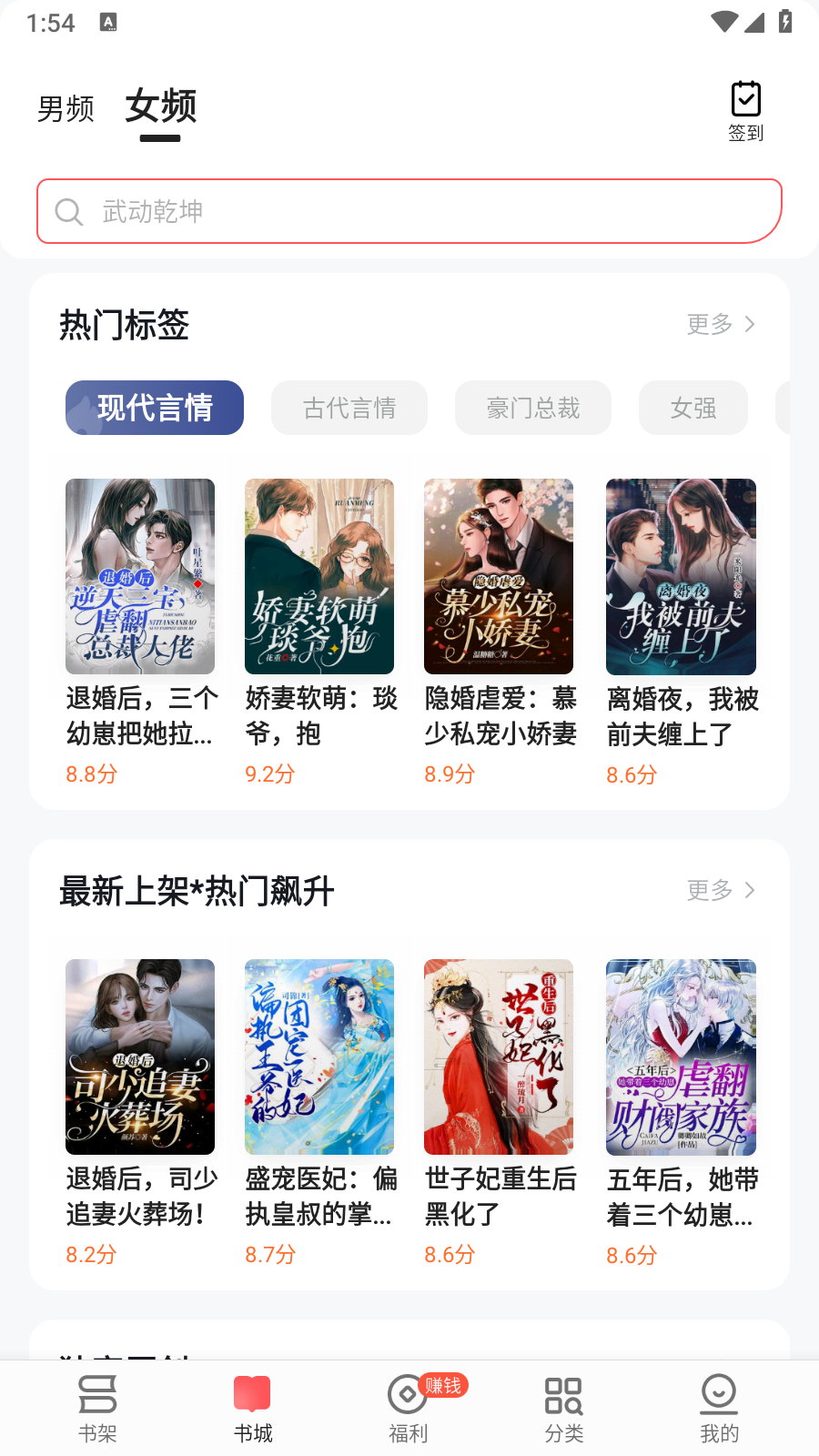Tap the 9.2分 rating under 娇妻软萌
This screenshot has height=1456, width=819.
(x=268, y=773)
